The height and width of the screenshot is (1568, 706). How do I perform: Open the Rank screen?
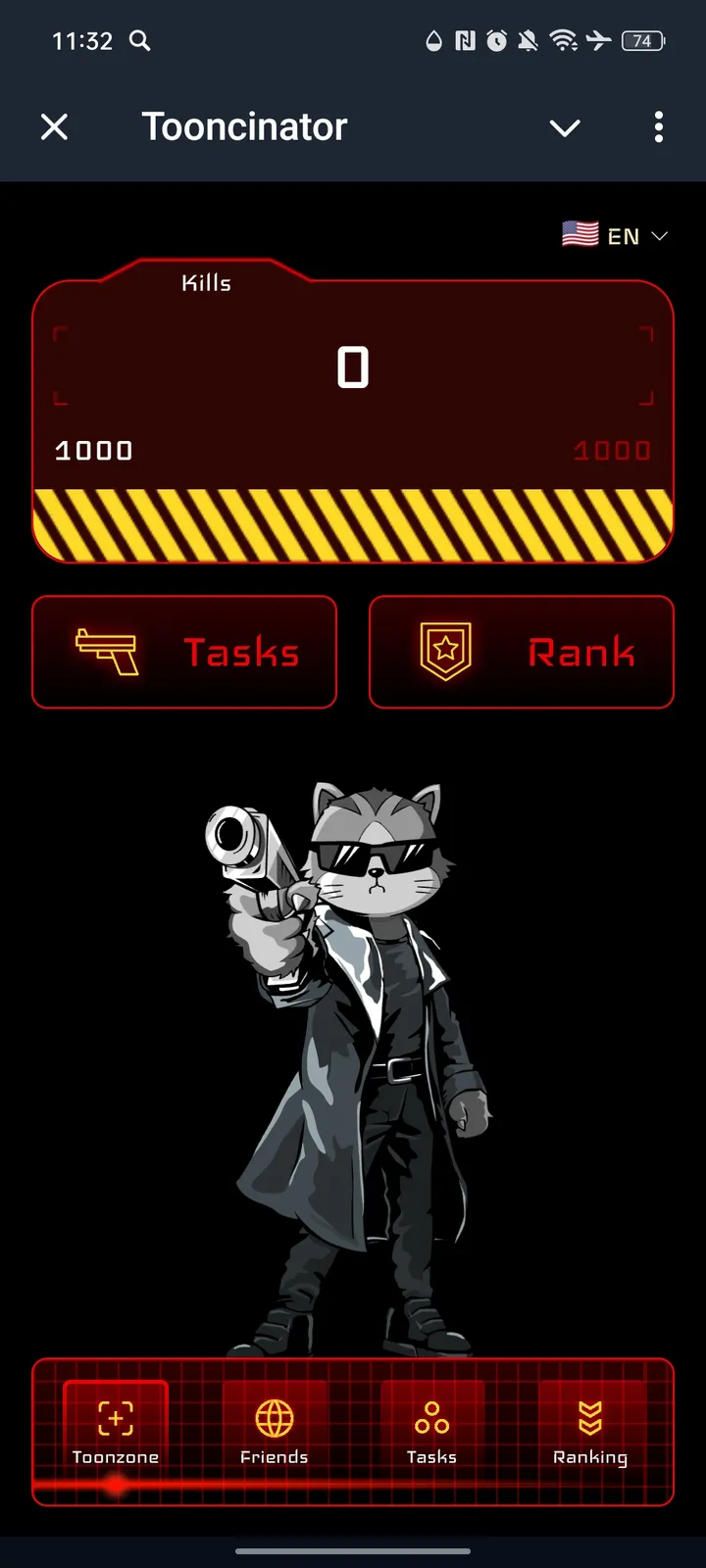[x=522, y=652]
